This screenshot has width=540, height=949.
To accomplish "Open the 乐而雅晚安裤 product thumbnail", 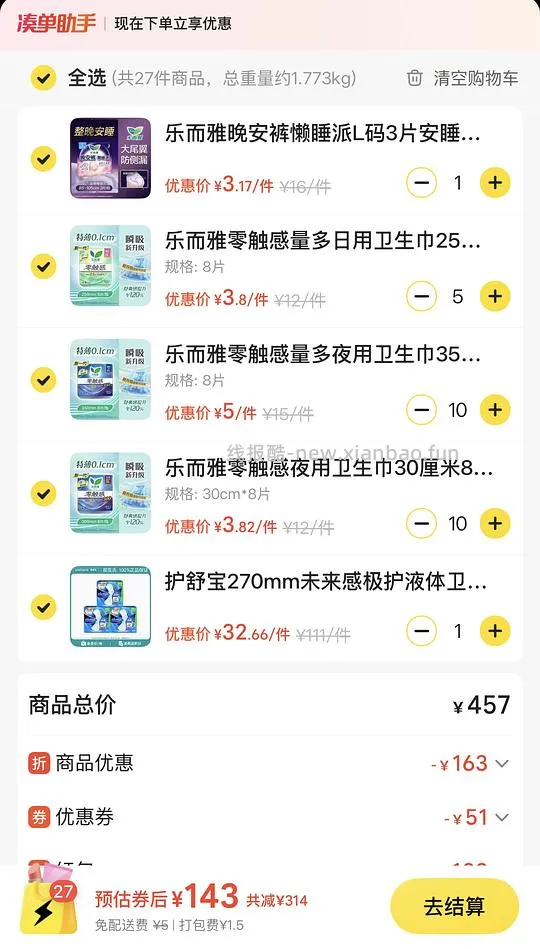I will click(x=110, y=158).
